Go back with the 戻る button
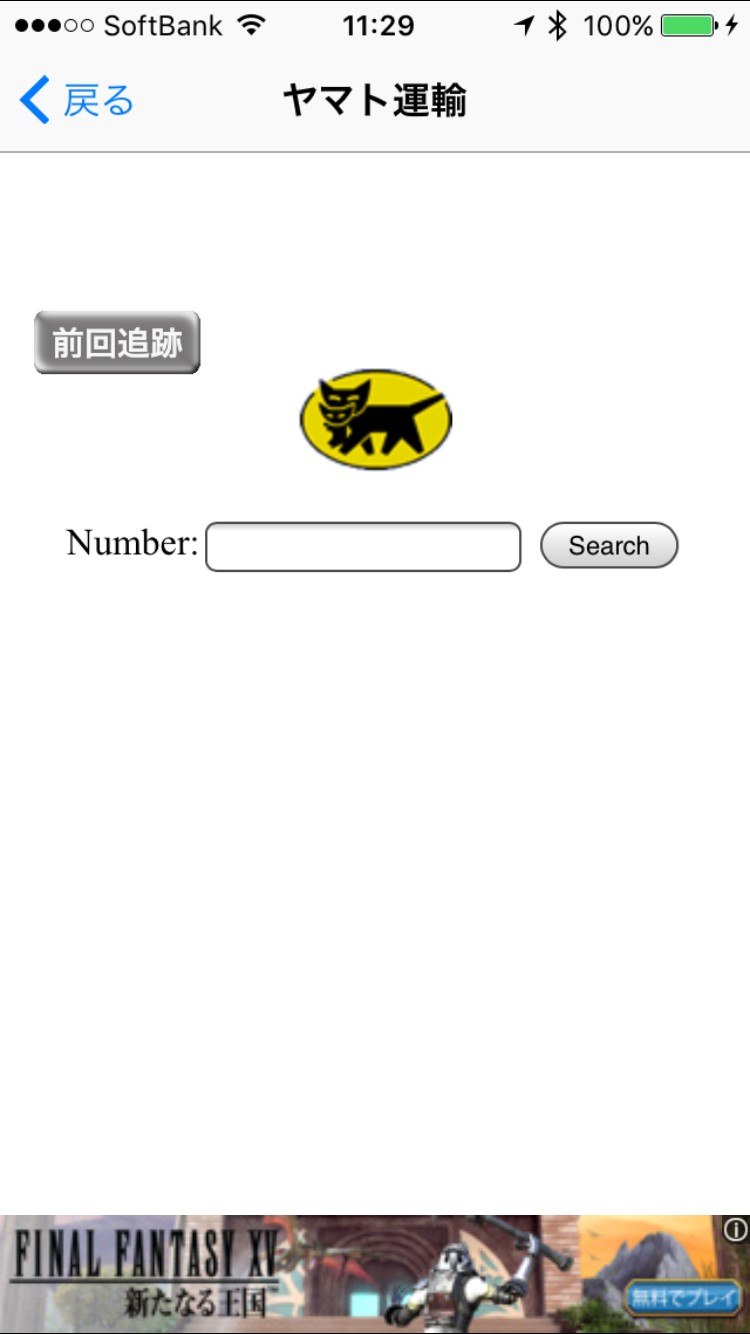This screenshot has height=1334, width=750. [x=76, y=101]
